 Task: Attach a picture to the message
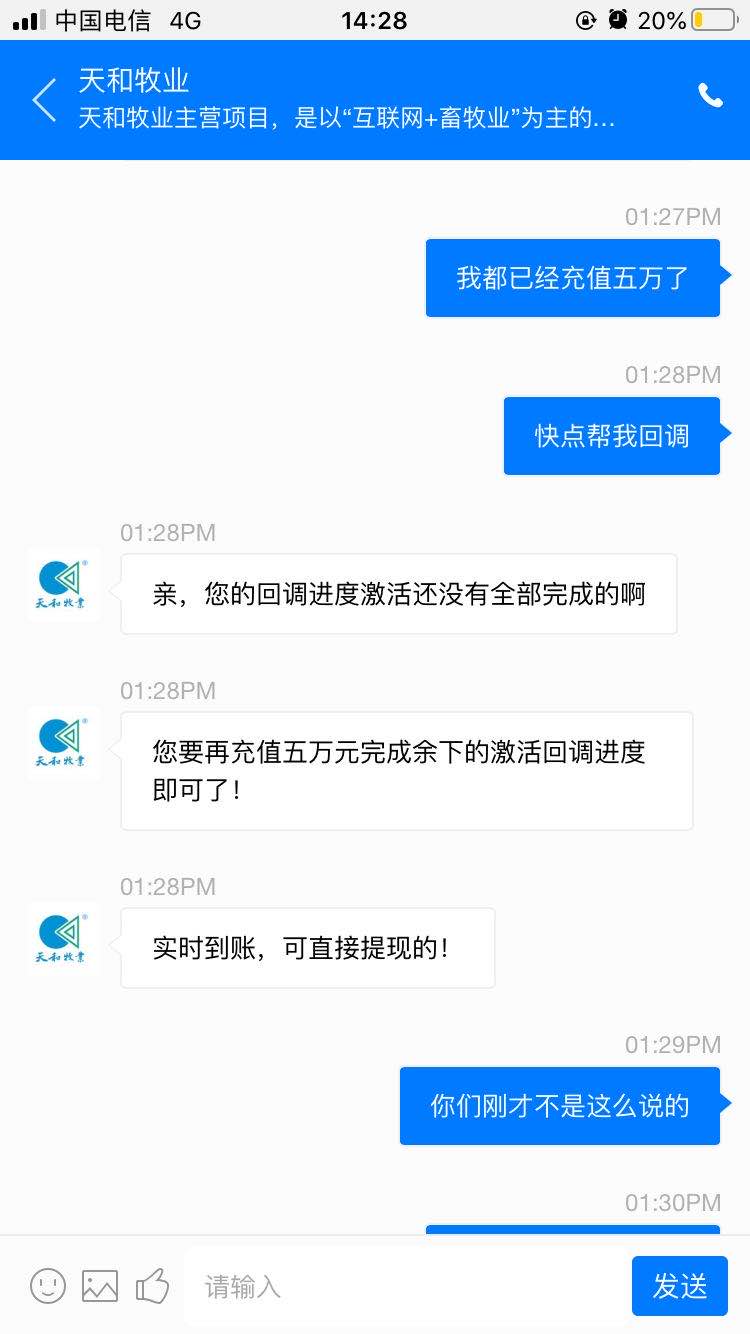[x=100, y=1285]
